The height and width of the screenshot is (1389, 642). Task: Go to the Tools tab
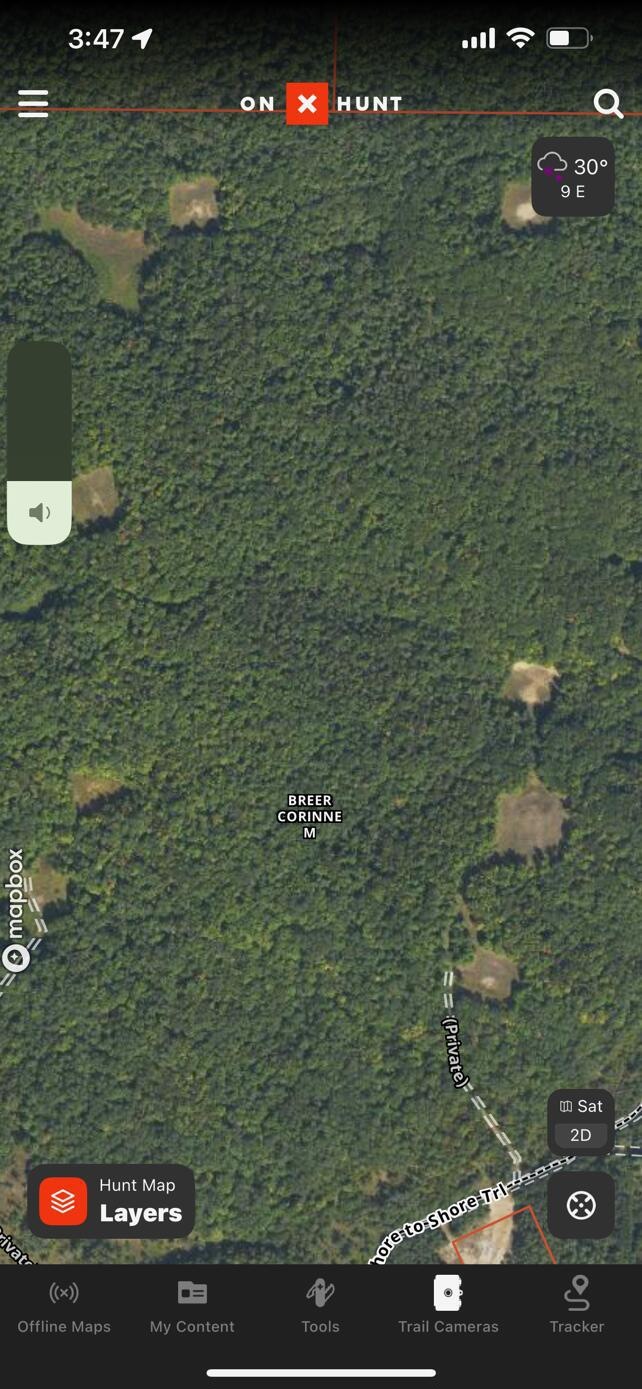[320, 1306]
